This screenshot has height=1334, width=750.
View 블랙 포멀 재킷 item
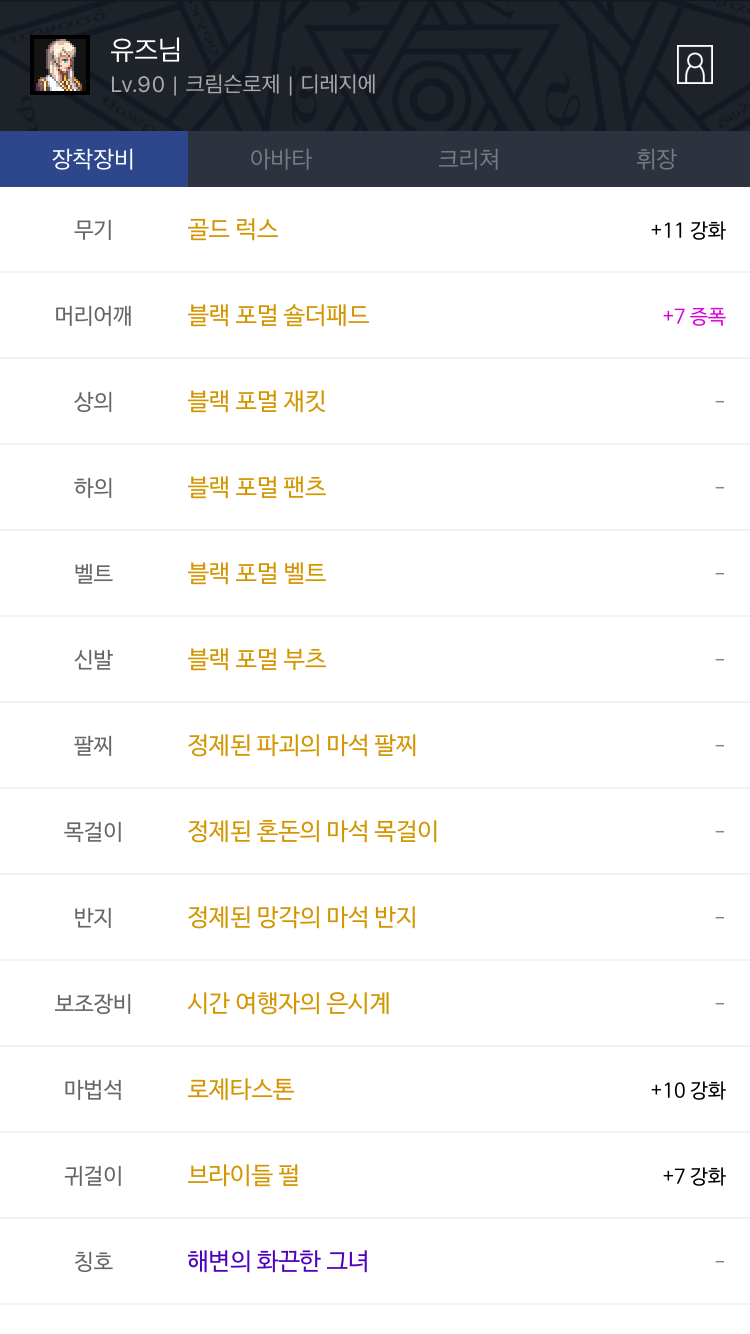pos(257,401)
